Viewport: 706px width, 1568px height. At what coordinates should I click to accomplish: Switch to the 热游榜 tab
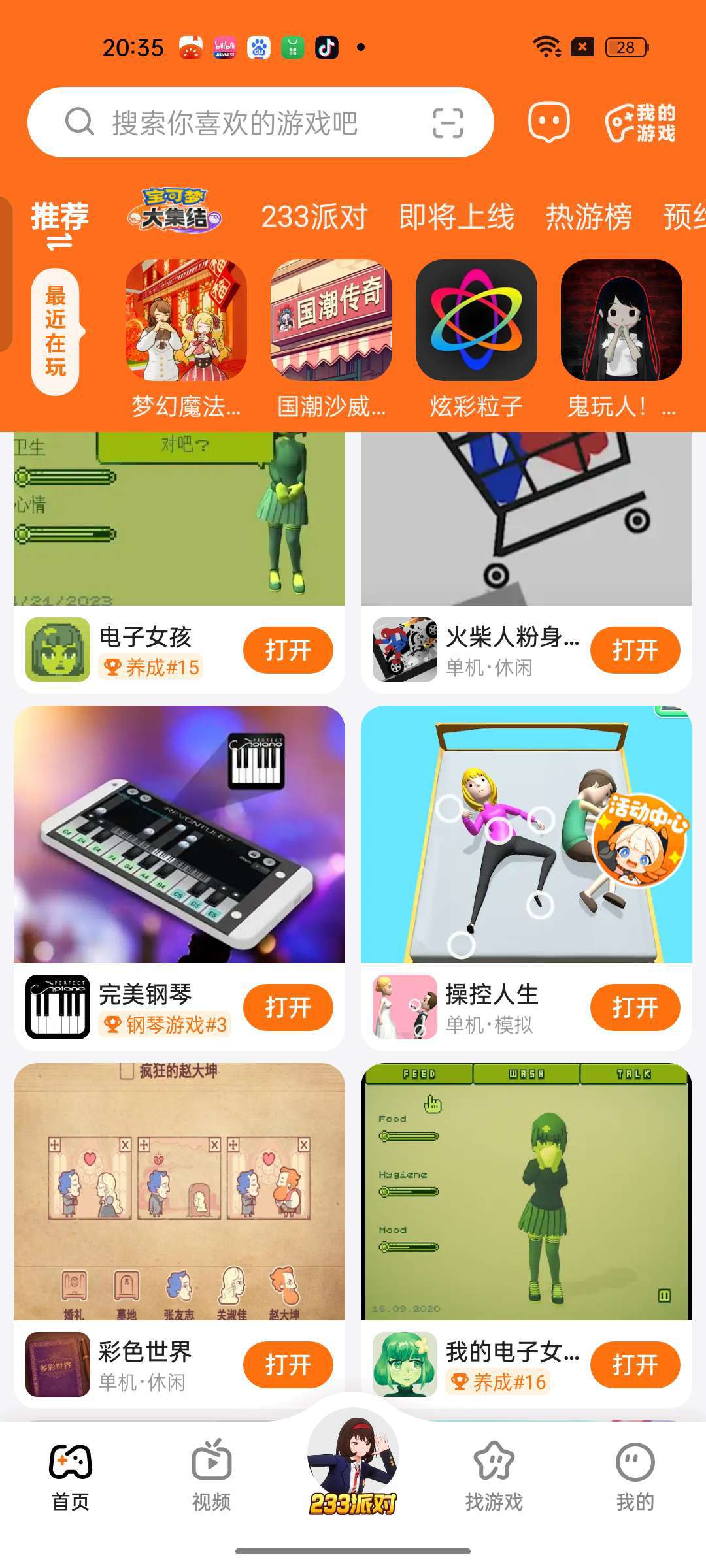pos(588,218)
